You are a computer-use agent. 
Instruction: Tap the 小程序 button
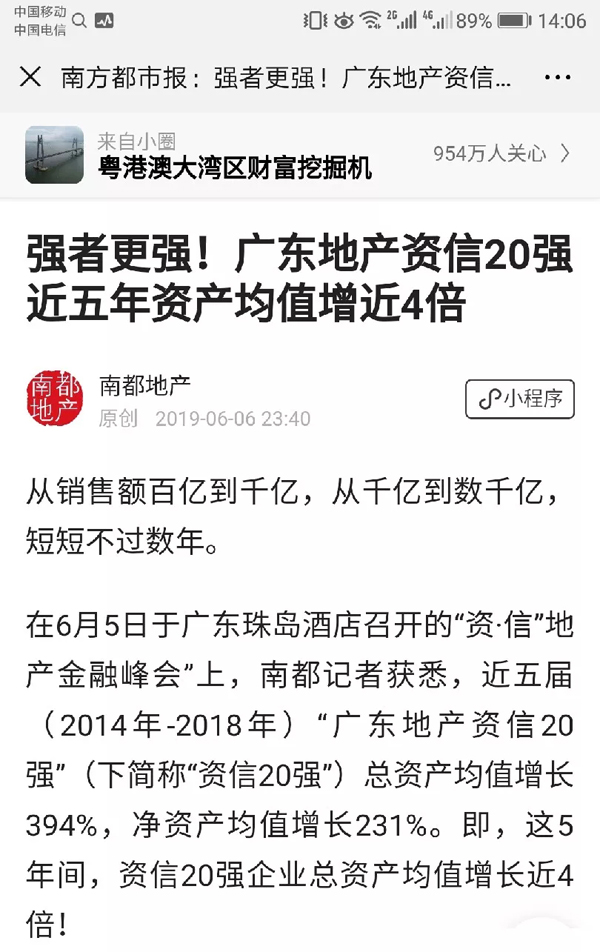coord(520,400)
